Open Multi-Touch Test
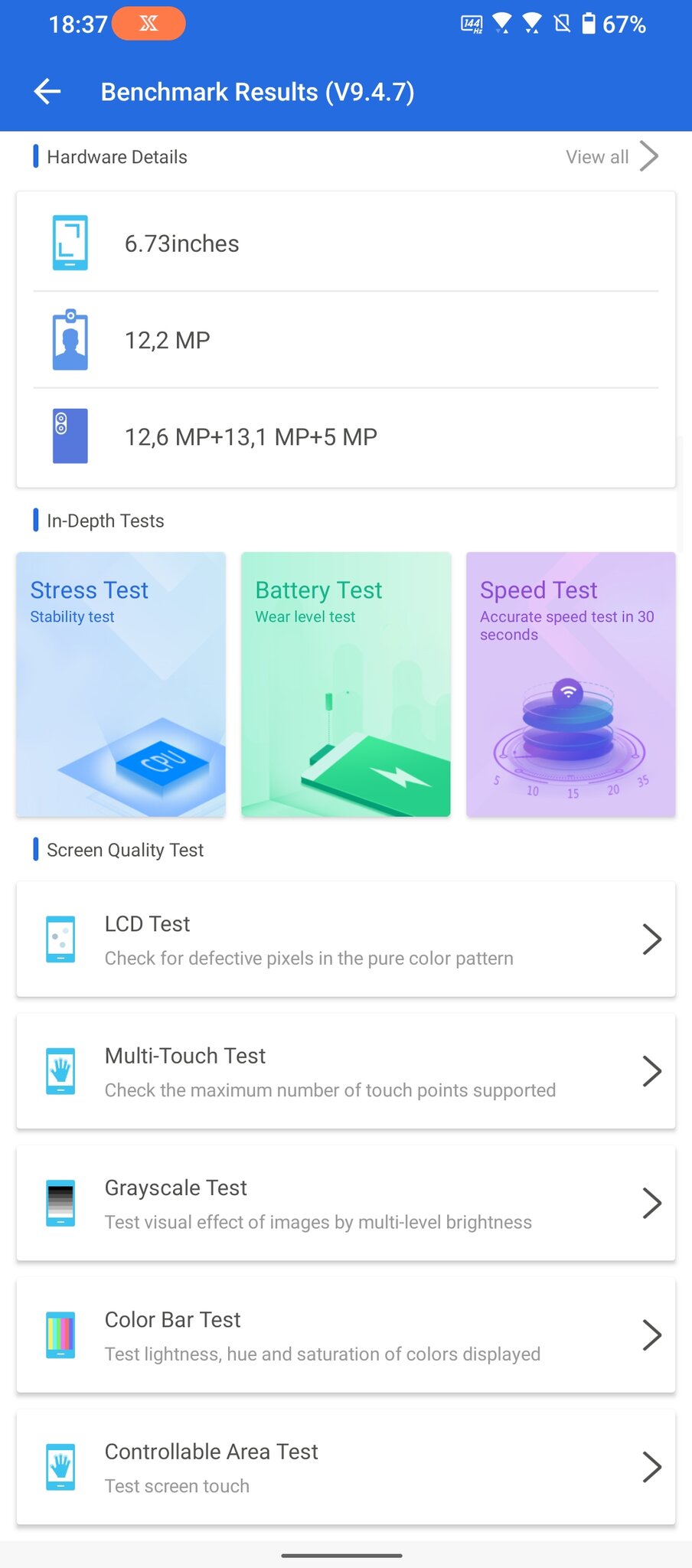Screen dimensions: 692x1568 tap(345, 1071)
